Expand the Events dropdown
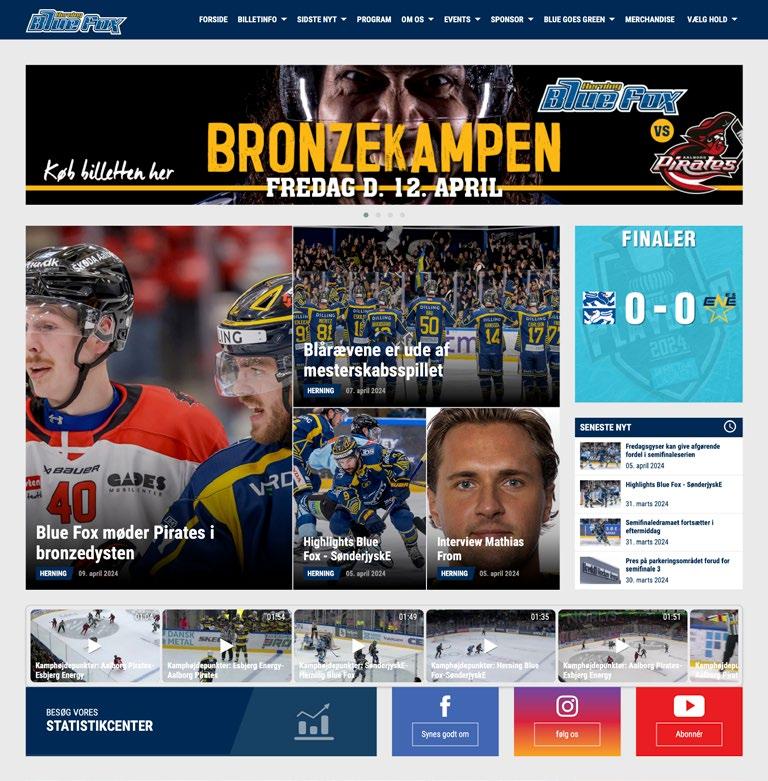 point(461,19)
